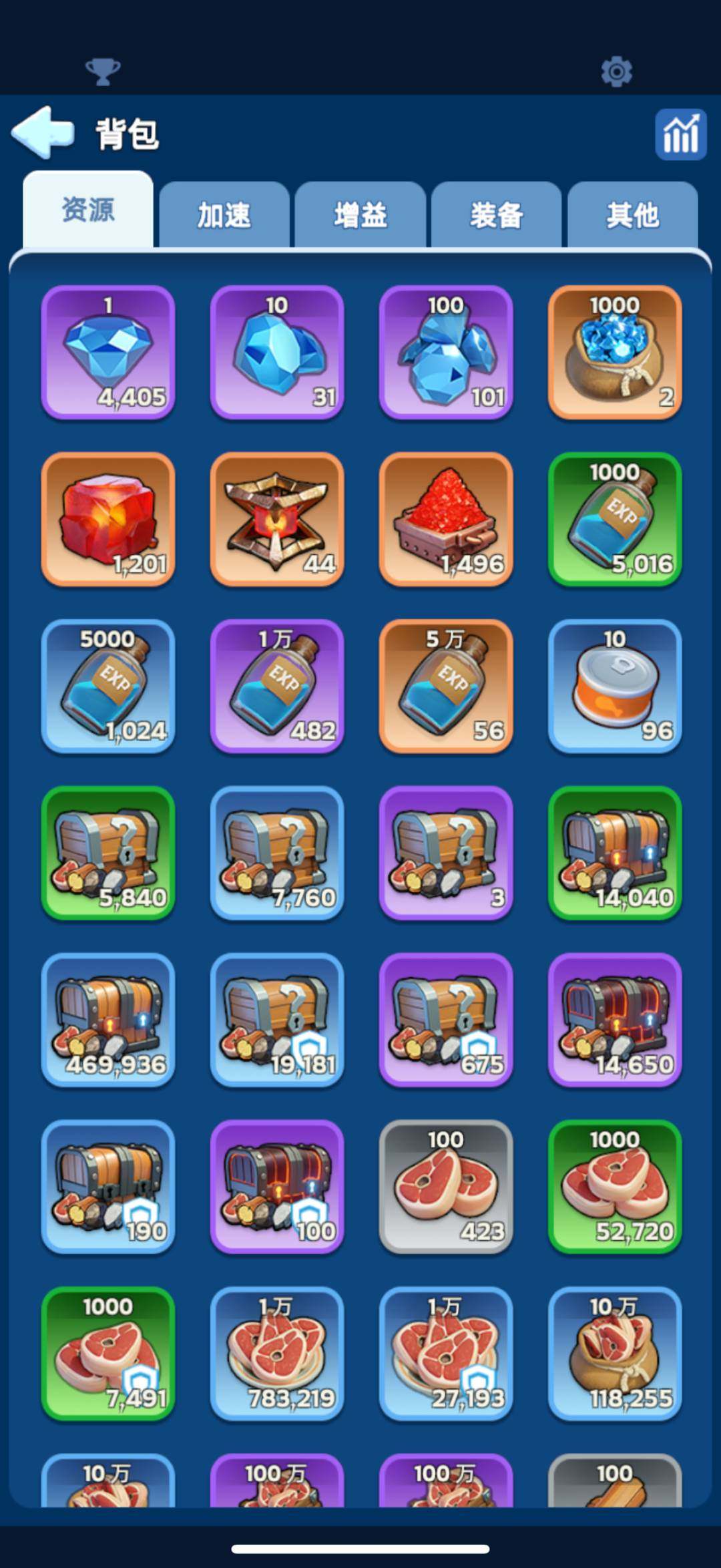The image size is (721, 1568).
Task: Tap the red crystal item with 1,201
Action: click(108, 519)
